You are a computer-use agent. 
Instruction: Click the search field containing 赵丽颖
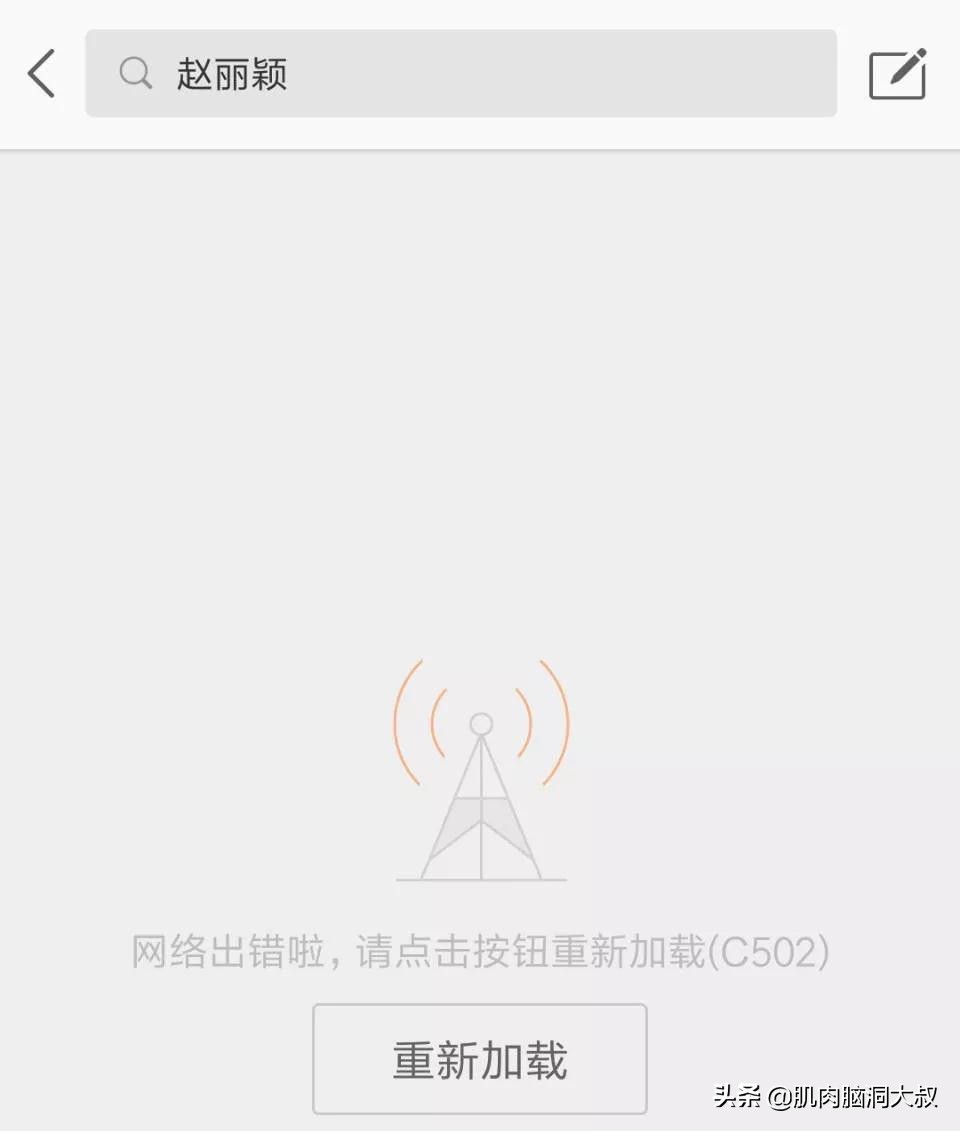click(460, 74)
